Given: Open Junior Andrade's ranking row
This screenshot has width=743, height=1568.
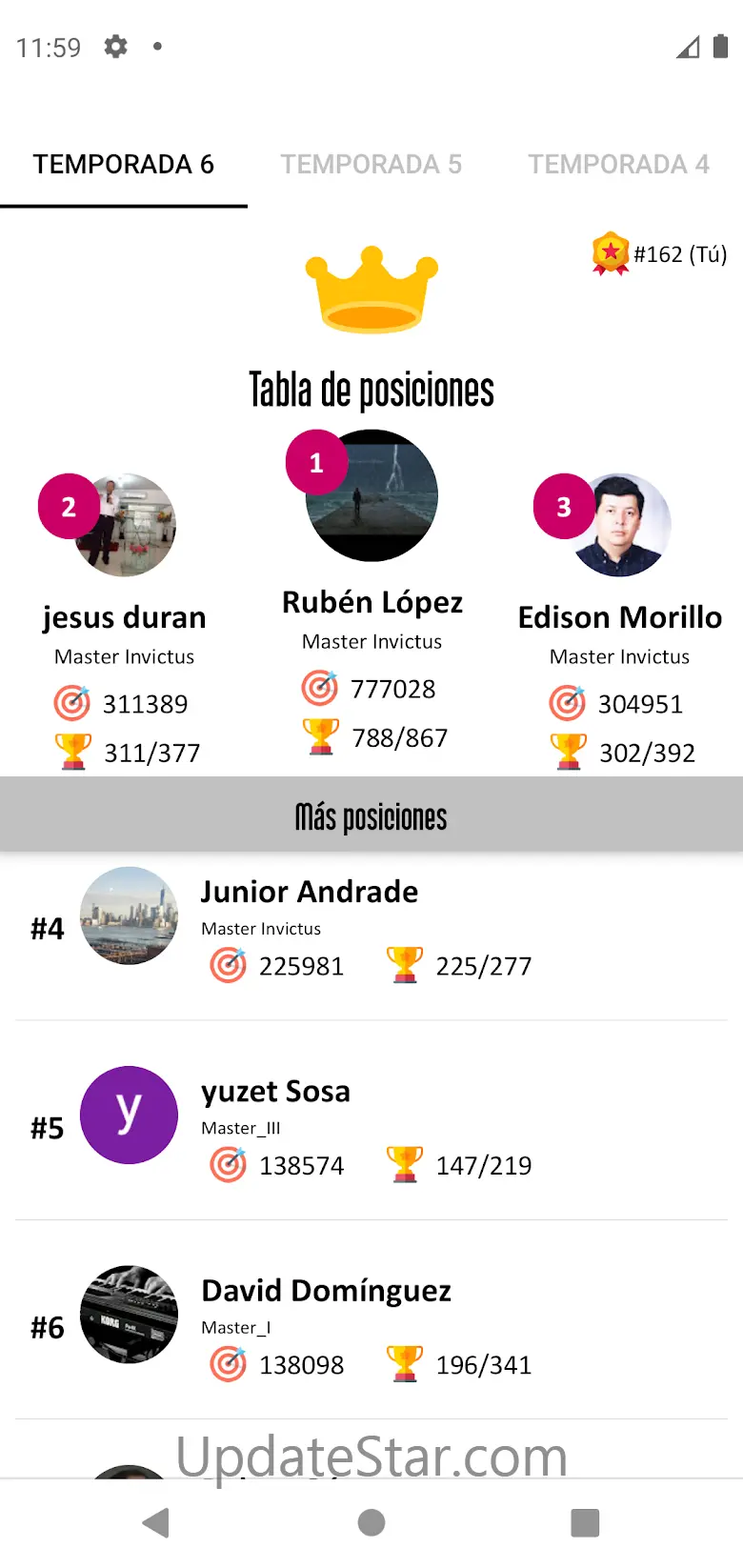Looking at the screenshot, I should tap(371, 928).
